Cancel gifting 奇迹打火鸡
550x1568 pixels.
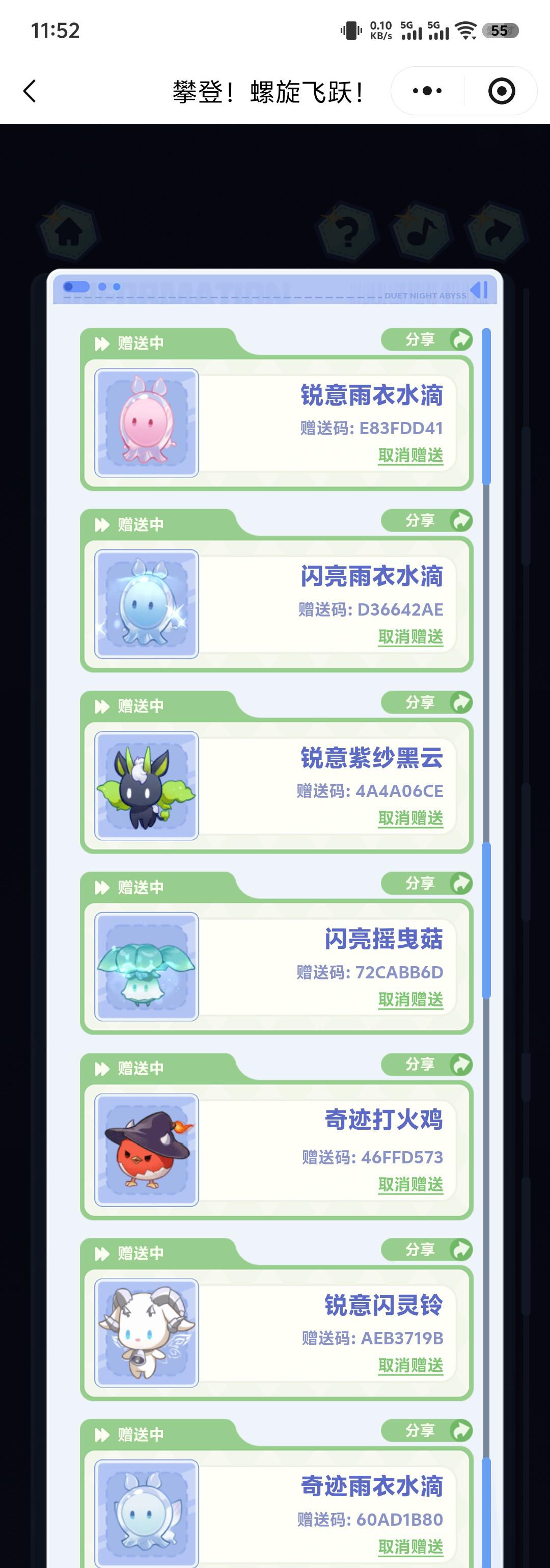(x=410, y=1184)
